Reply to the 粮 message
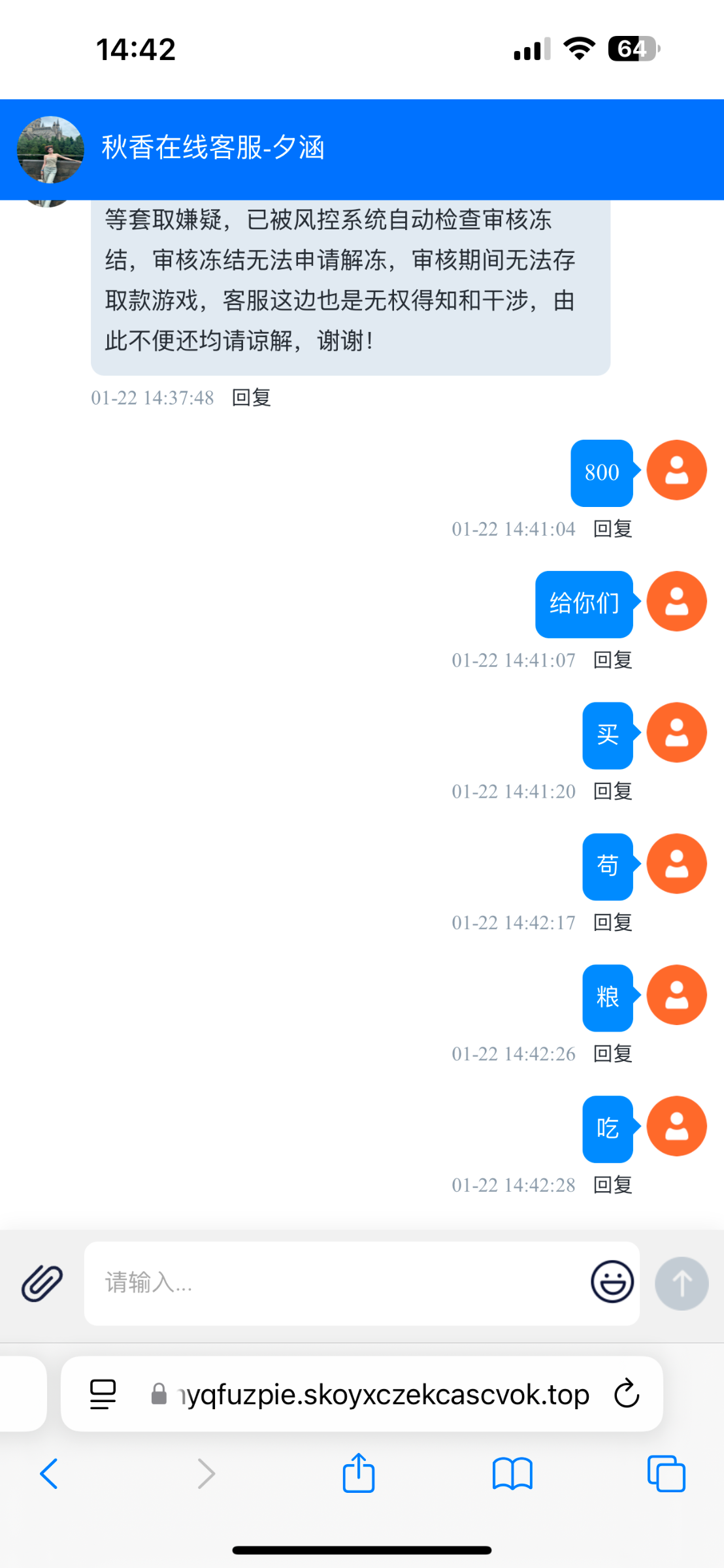This screenshot has width=724, height=1568. [612, 1054]
